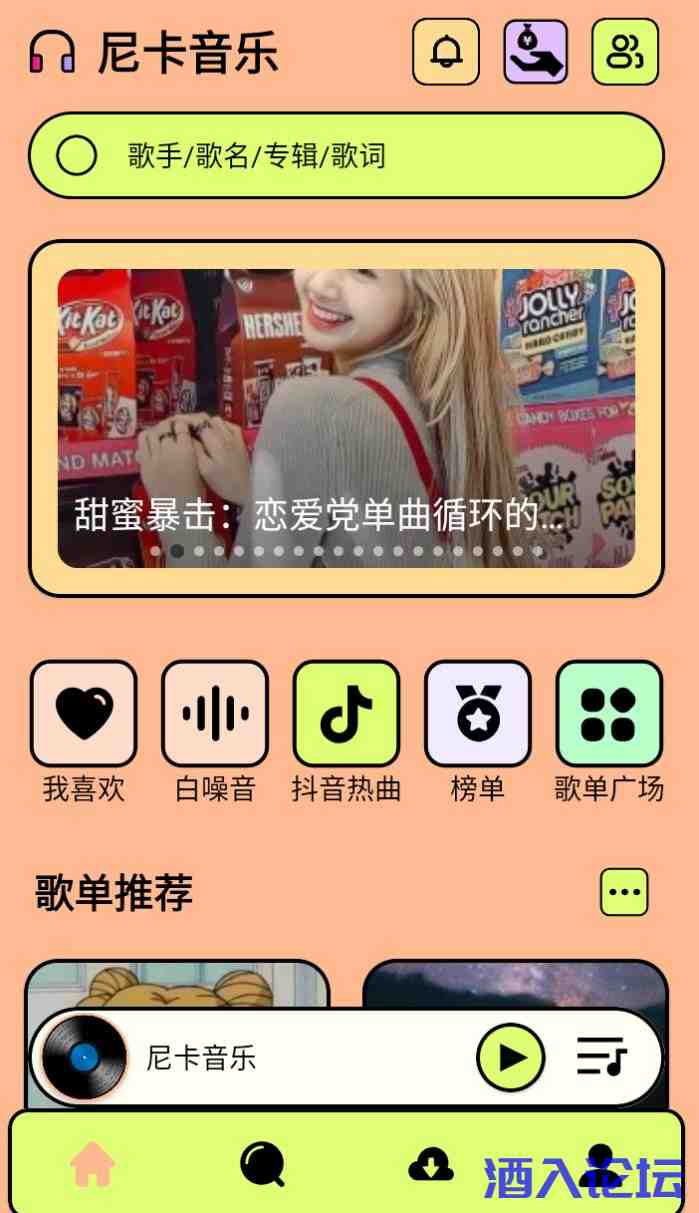Switch to the Home tab
The width and height of the screenshot is (699, 1213).
(x=93, y=1165)
